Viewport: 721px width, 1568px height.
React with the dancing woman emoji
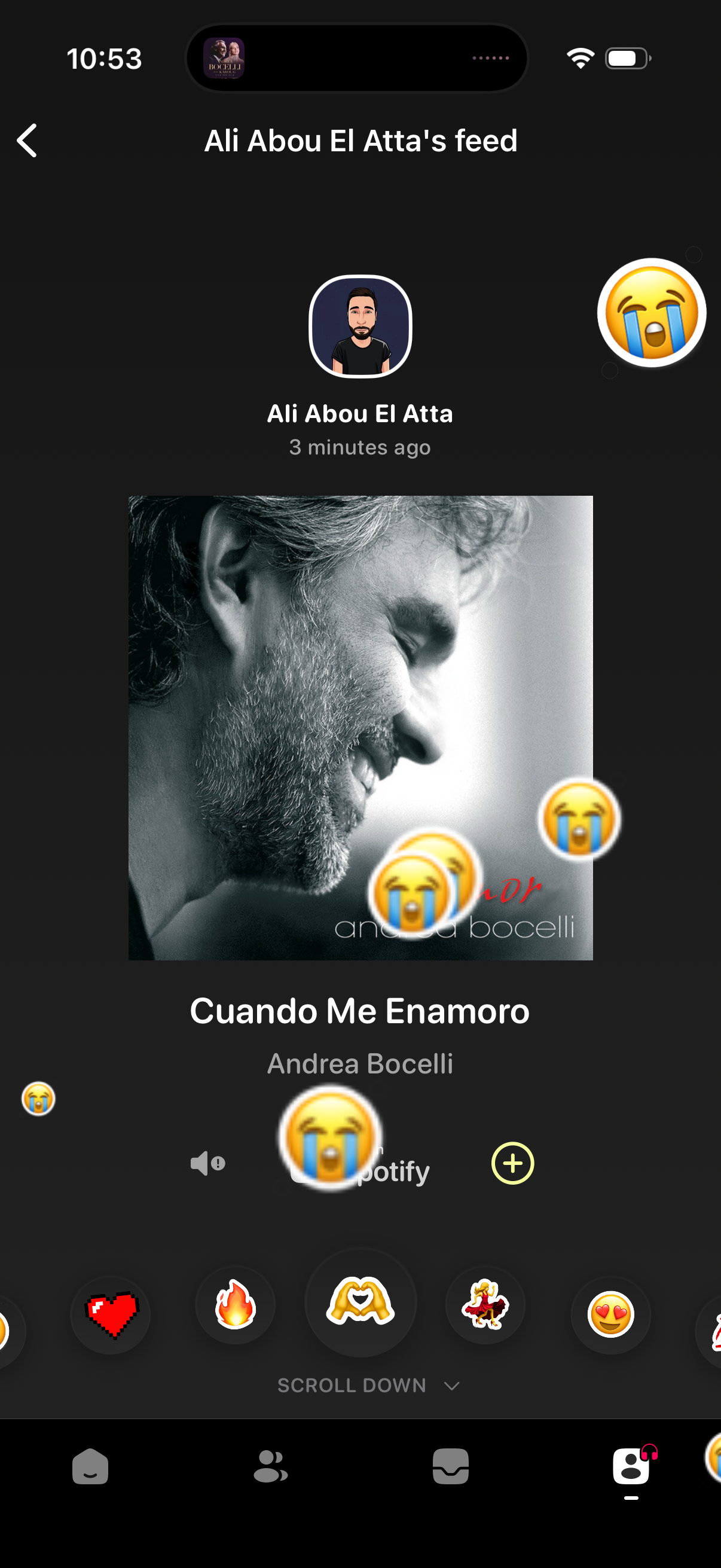pyautogui.click(x=485, y=1304)
